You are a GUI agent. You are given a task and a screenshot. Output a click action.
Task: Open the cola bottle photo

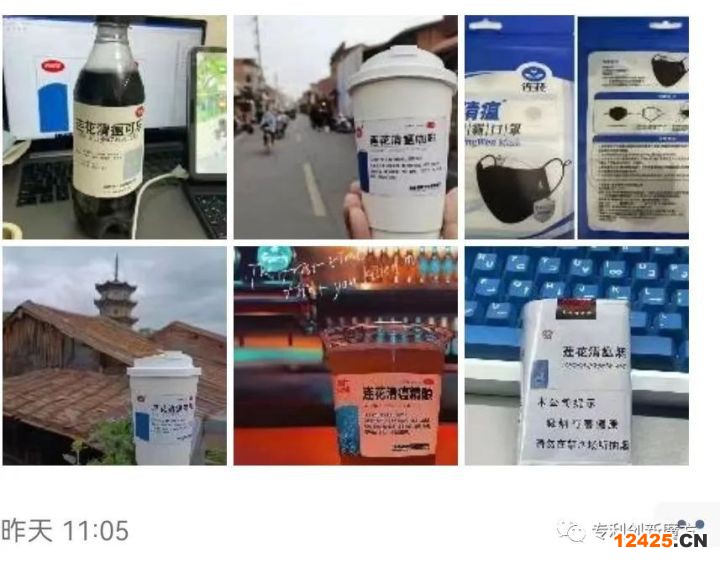[114, 127]
